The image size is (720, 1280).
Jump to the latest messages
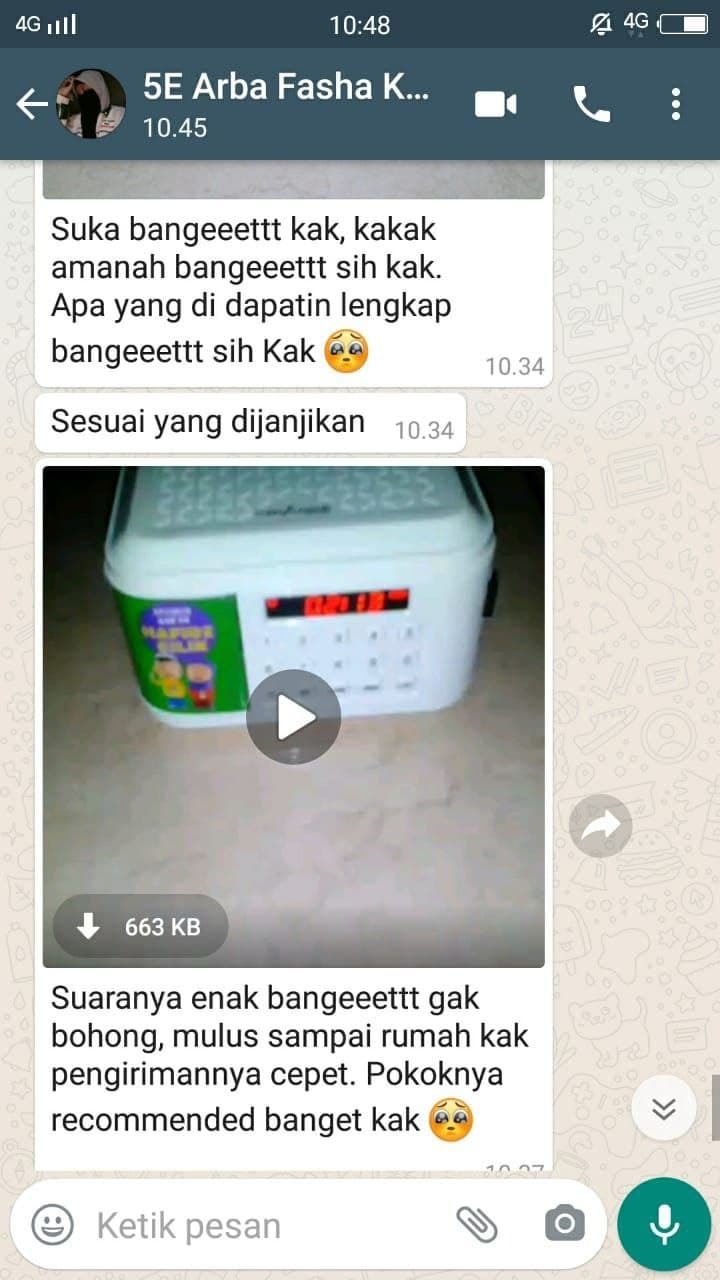pyautogui.click(x=664, y=1108)
